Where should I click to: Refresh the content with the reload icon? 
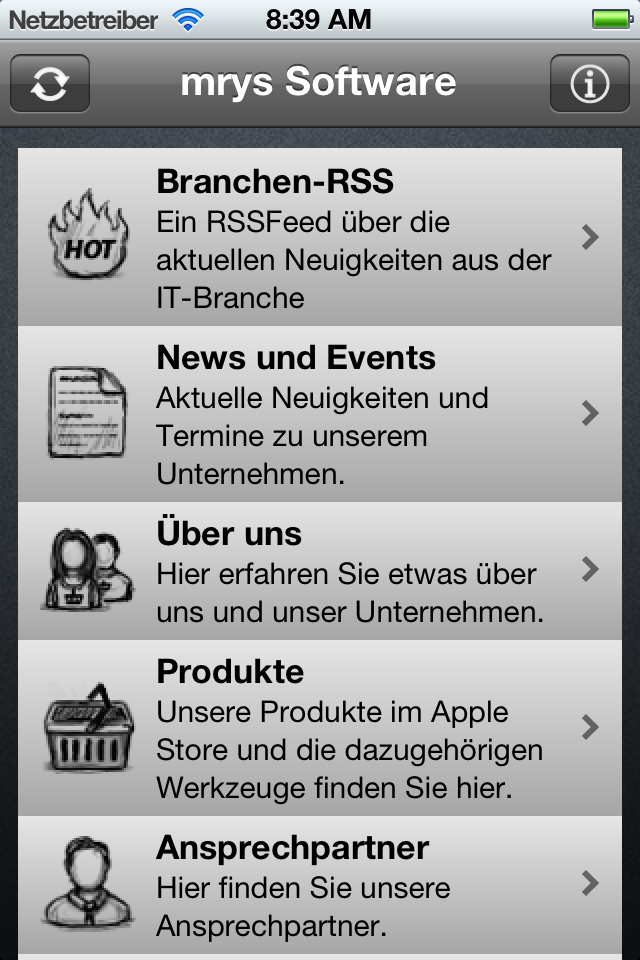coord(50,84)
